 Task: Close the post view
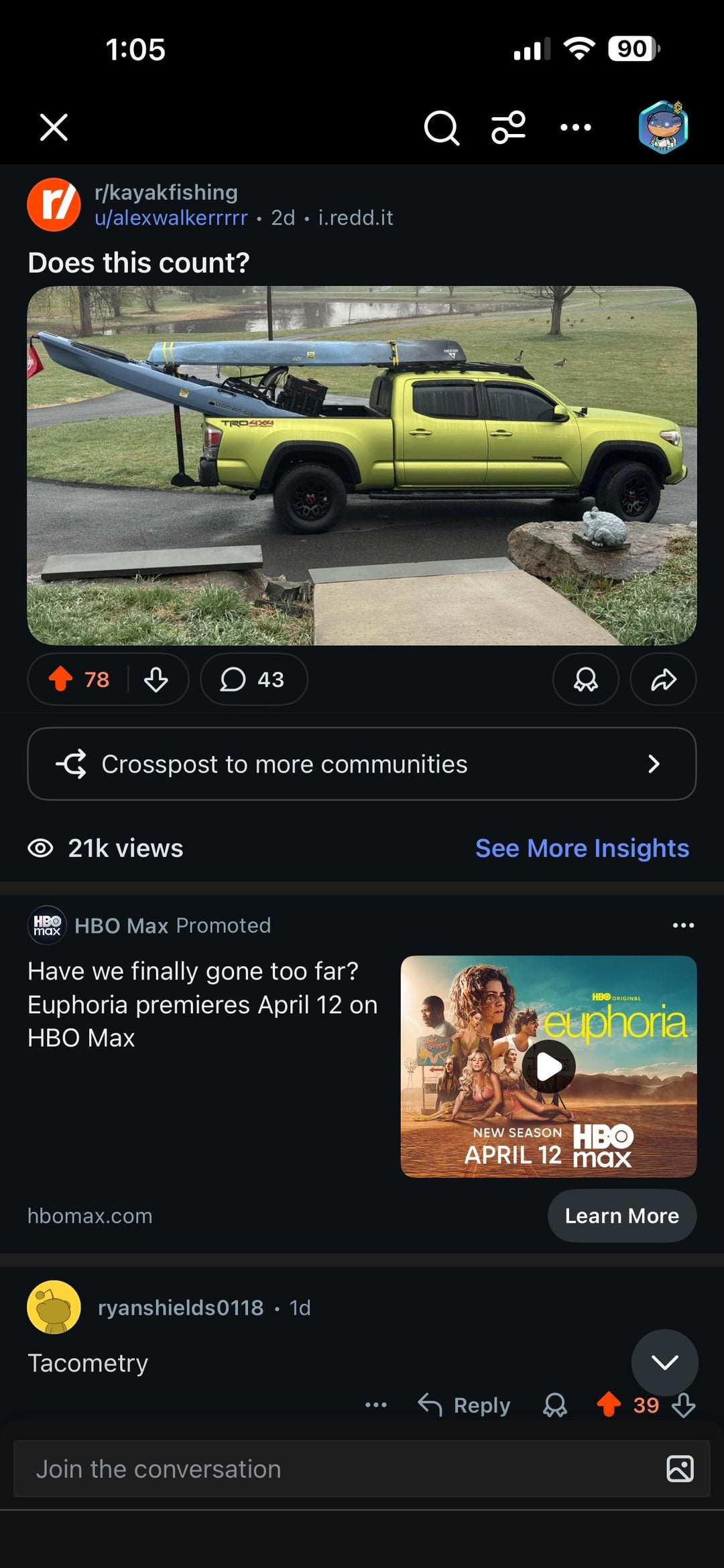point(54,127)
